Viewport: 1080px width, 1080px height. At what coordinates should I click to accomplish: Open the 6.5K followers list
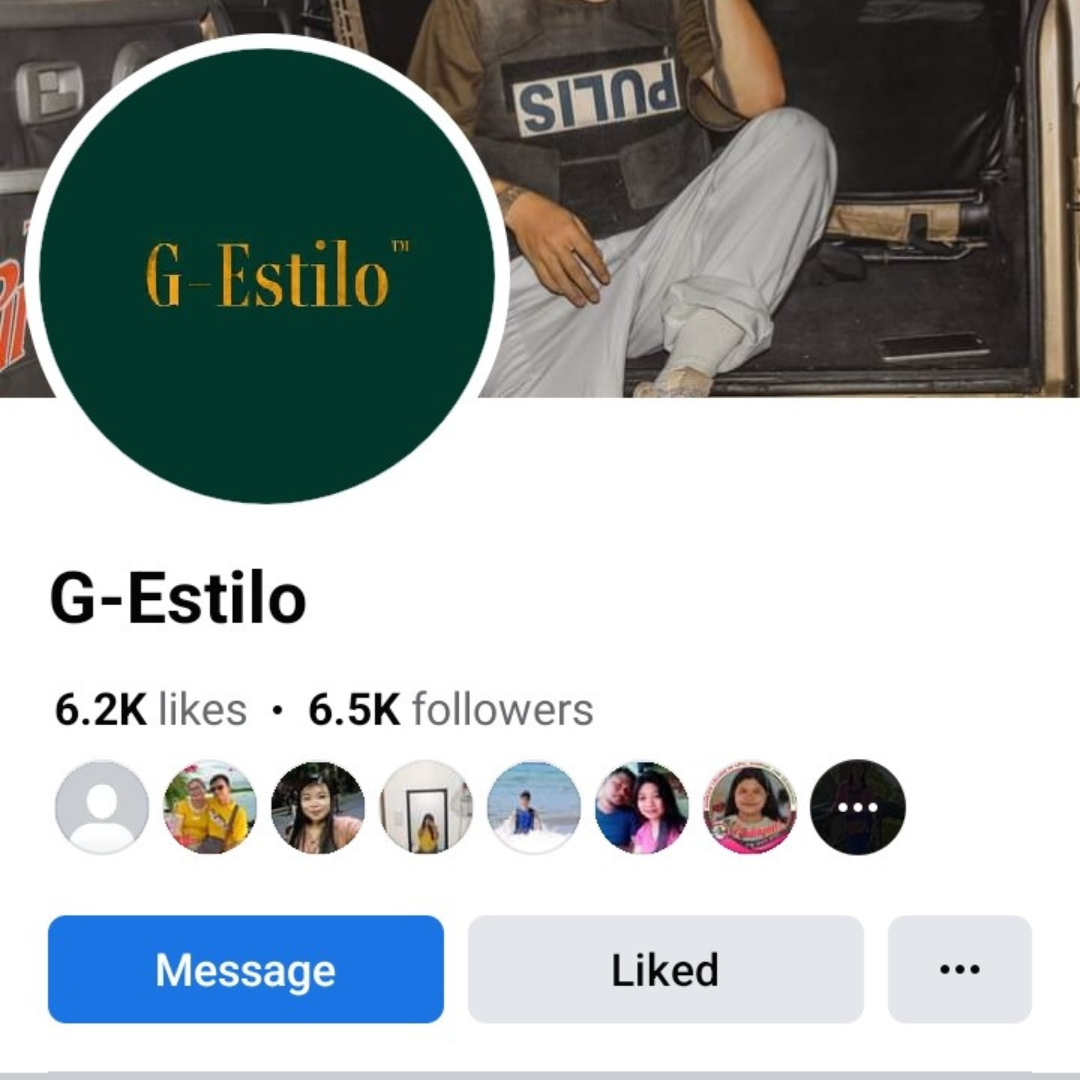tap(451, 710)
